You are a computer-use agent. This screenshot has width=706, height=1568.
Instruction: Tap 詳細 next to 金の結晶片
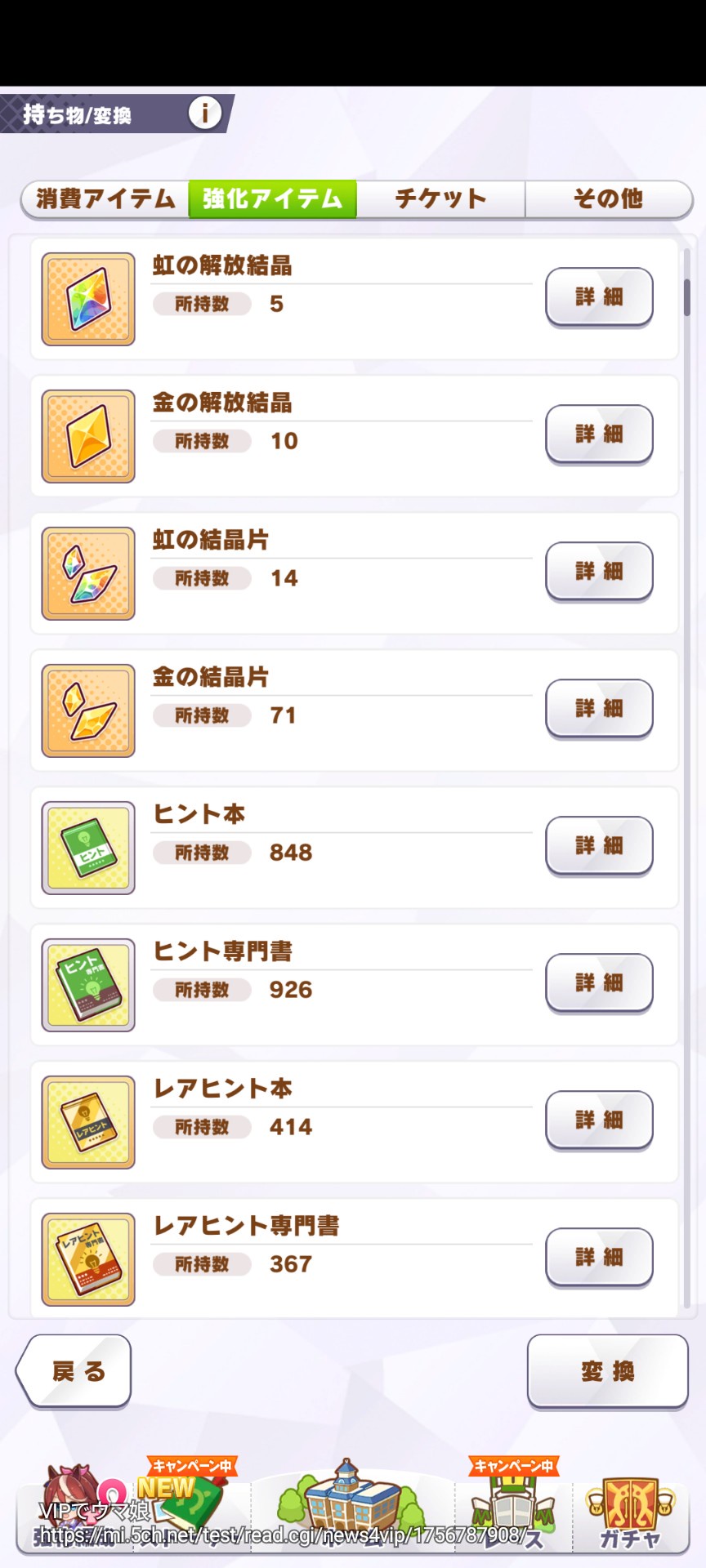pyautogui.click(x=599, y=708)
